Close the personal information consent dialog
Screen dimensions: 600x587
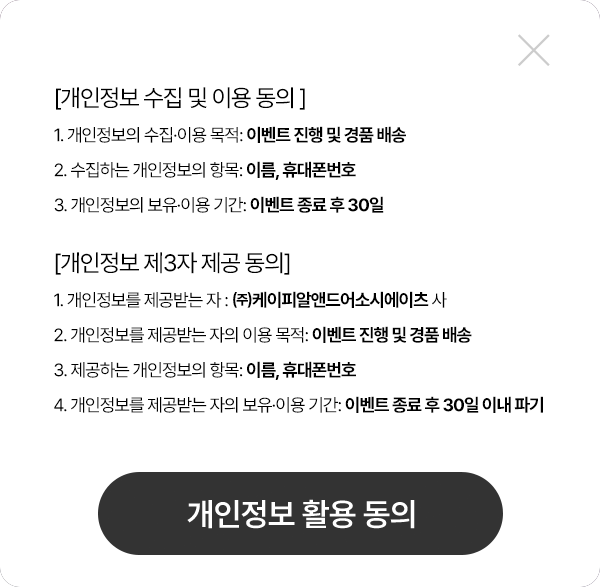(534, 50)
